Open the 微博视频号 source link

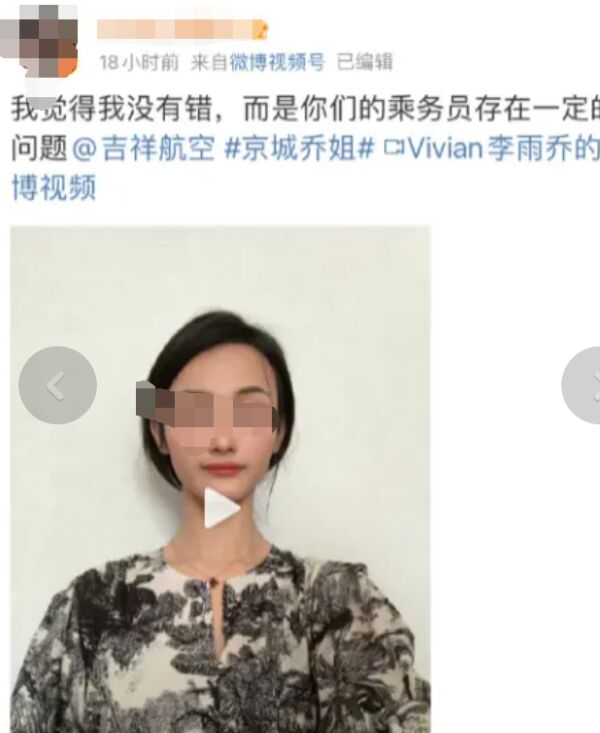(277, 62)
